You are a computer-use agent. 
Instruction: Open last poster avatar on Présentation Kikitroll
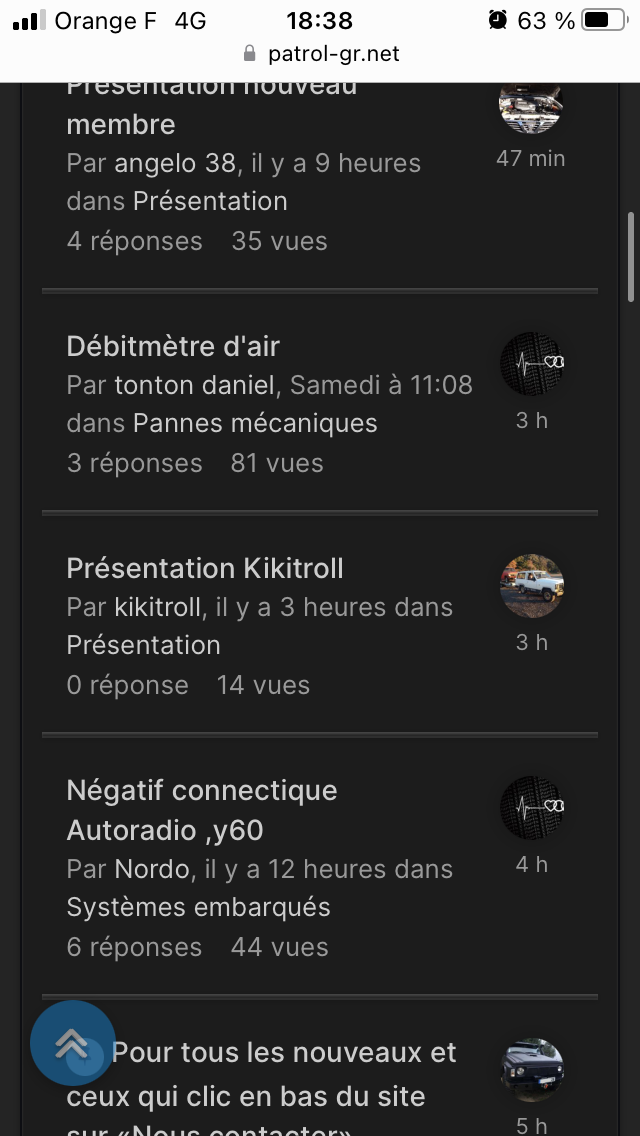coord(532,585)
